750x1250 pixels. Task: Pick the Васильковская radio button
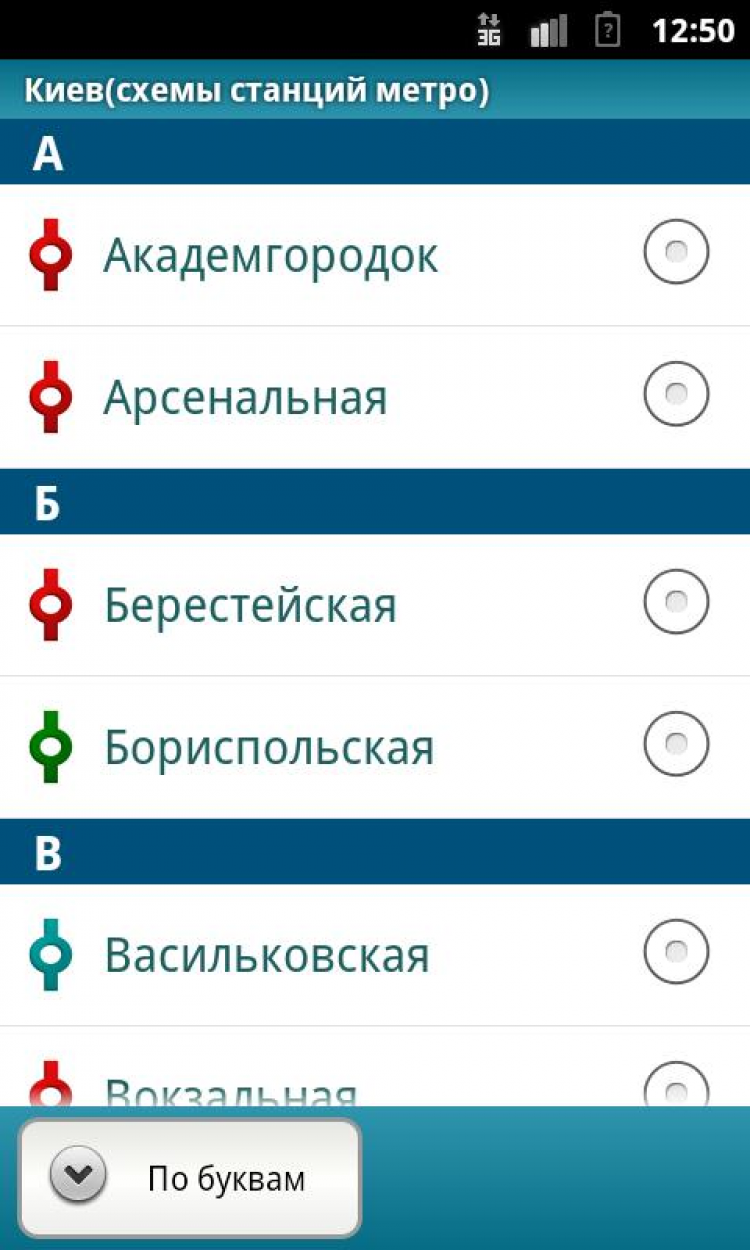tap(676, 952)
